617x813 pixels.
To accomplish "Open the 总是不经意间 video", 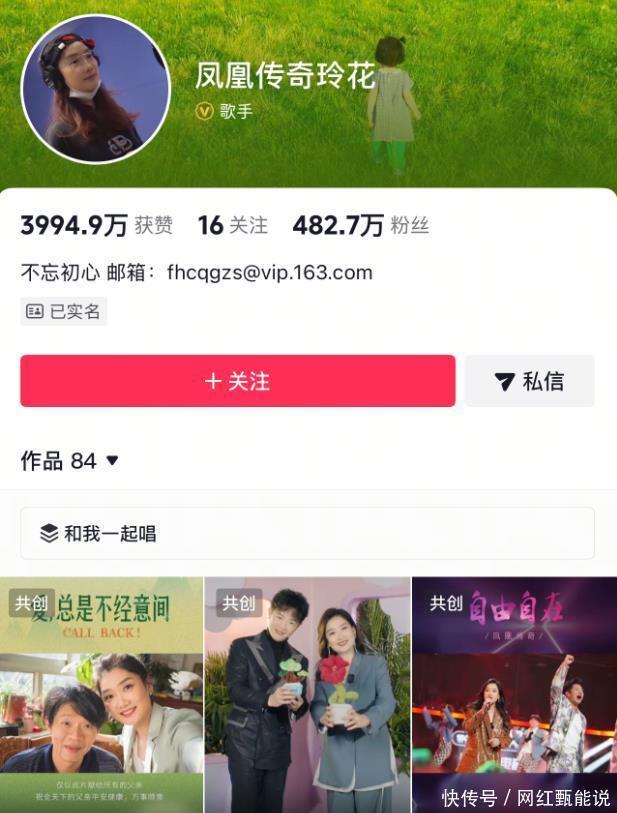I will click(x=101, y=694).
